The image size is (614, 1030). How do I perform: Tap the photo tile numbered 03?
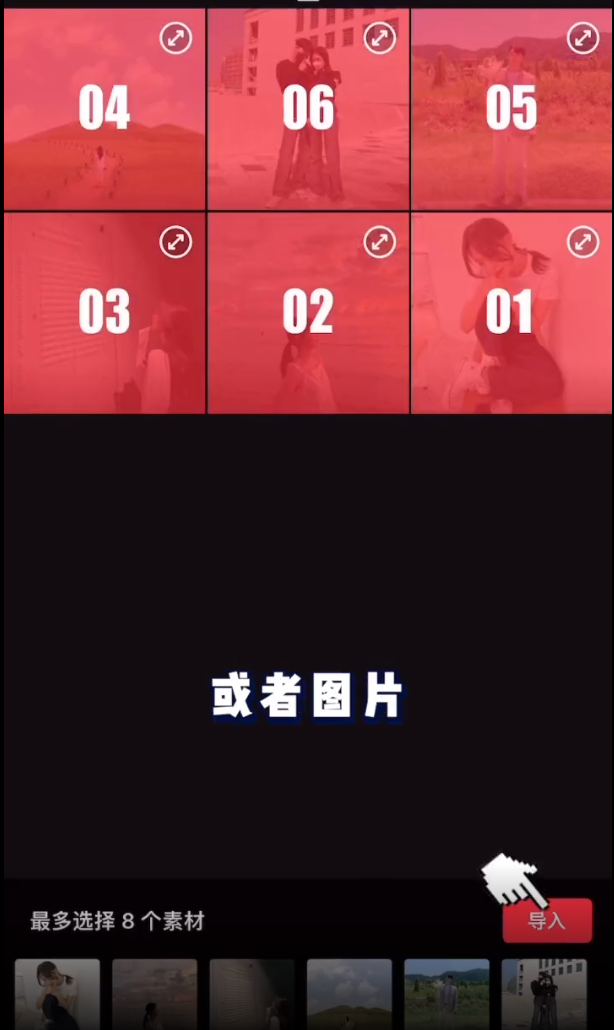point(104,330)
